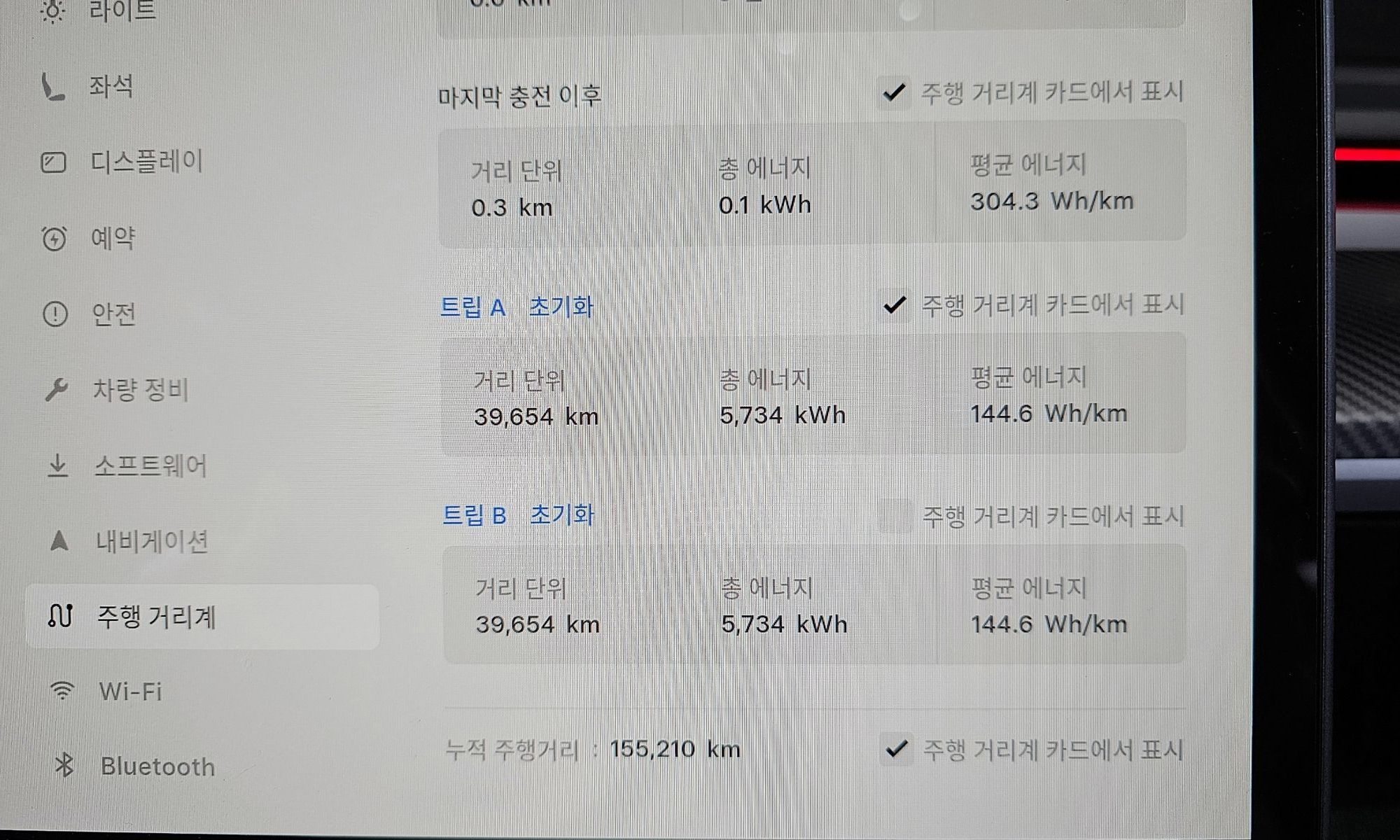The height and width of the screenshot is (840, 1400).
Task: Open Wi-Fi settings
Action: pos(130,692)
